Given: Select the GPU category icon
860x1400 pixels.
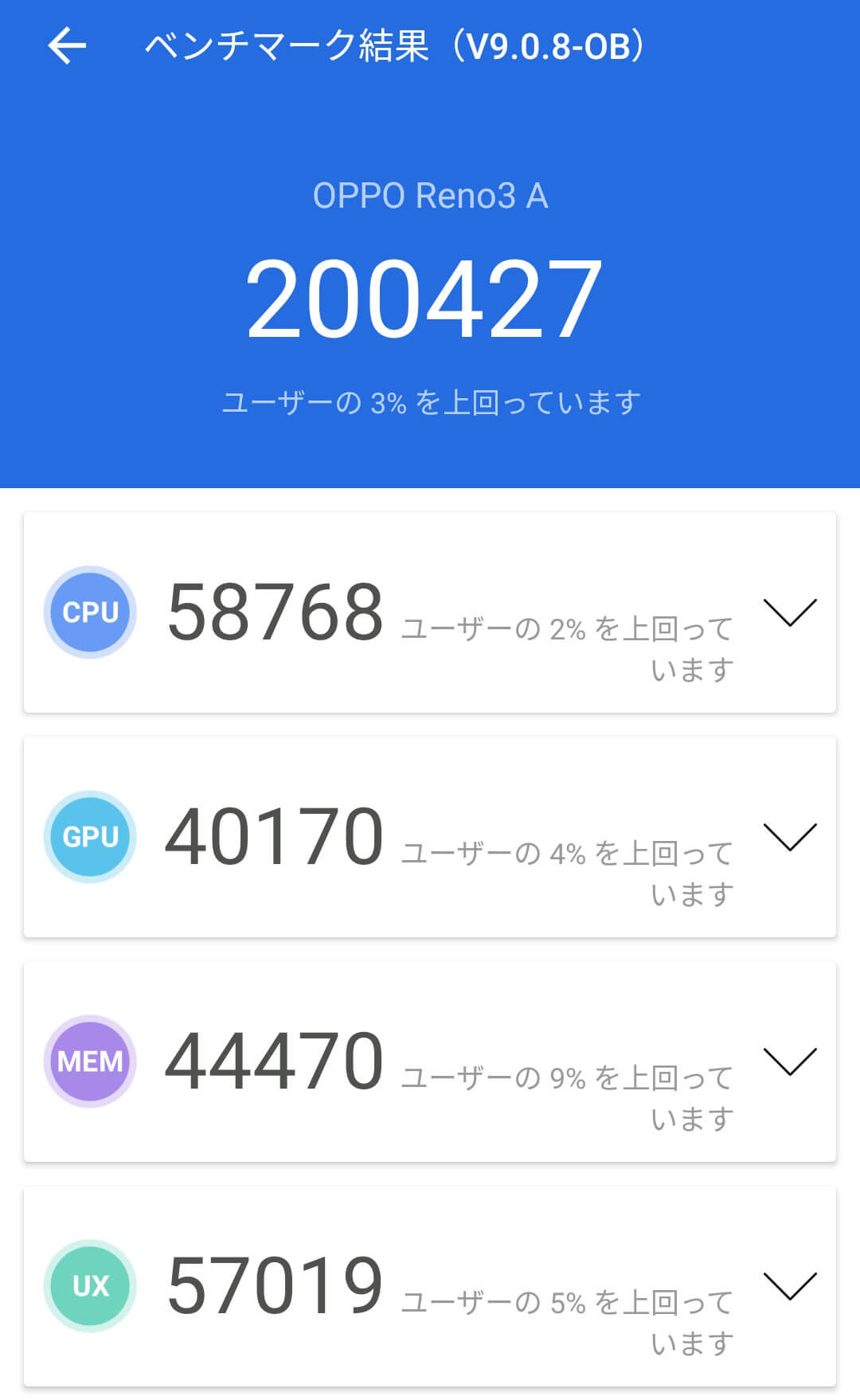Looking at the screenshot, I should tap(89, 836).
